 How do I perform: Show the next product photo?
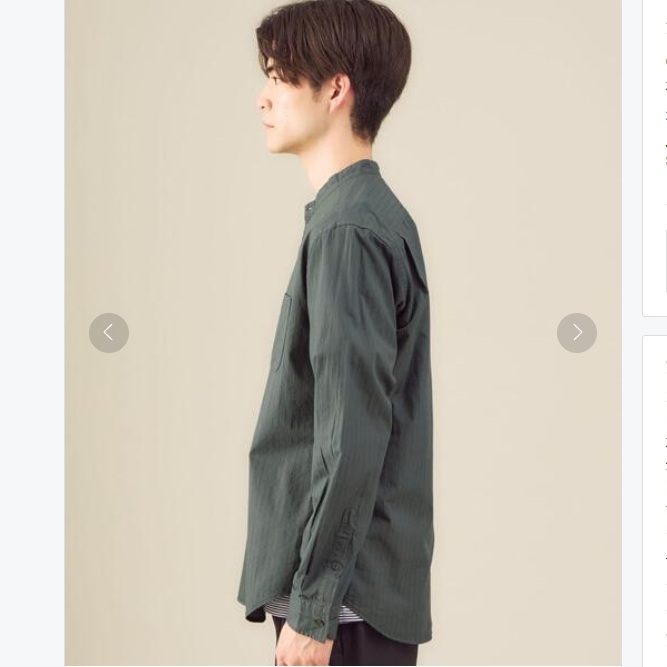[576, 333]
